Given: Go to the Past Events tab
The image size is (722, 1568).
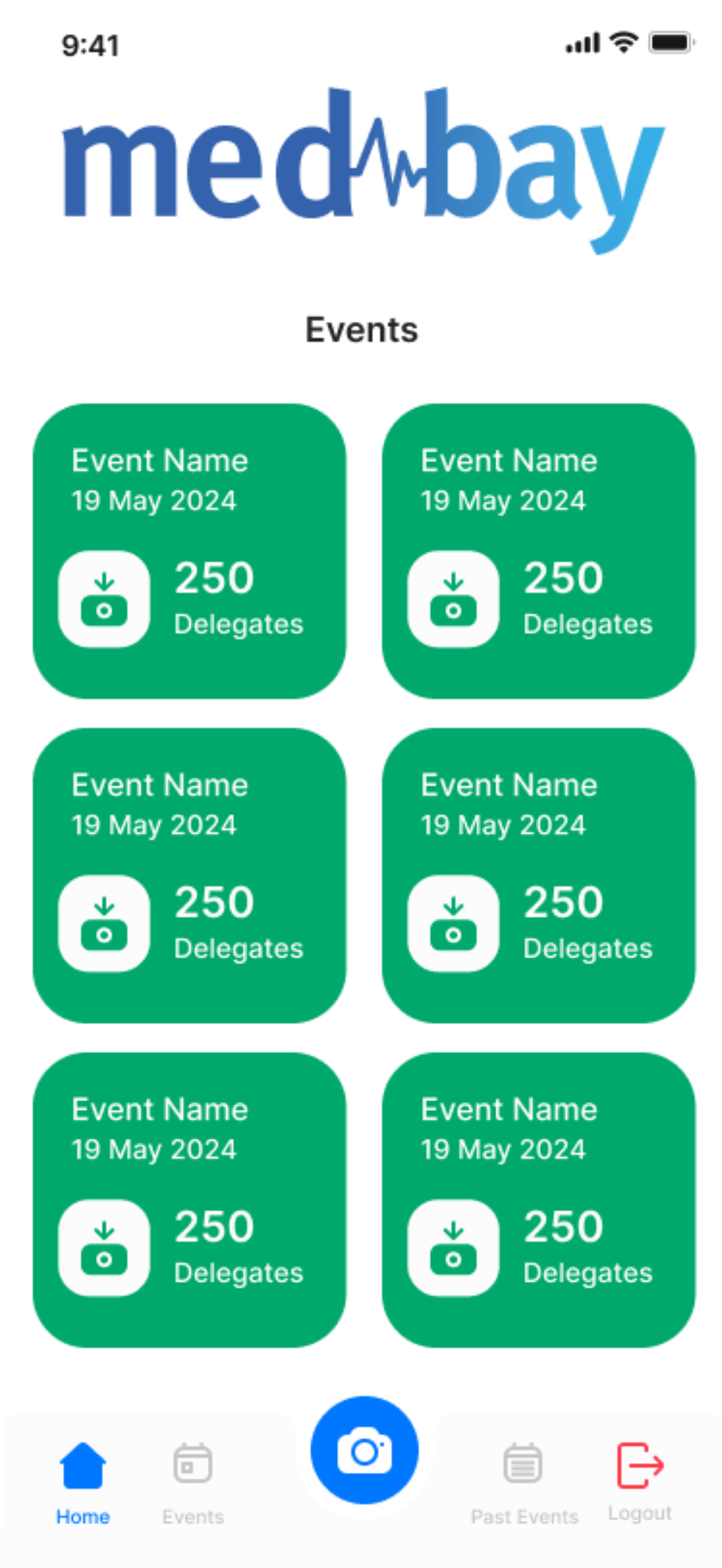Looking at the screenshot, I should (x=523, y=1481).
